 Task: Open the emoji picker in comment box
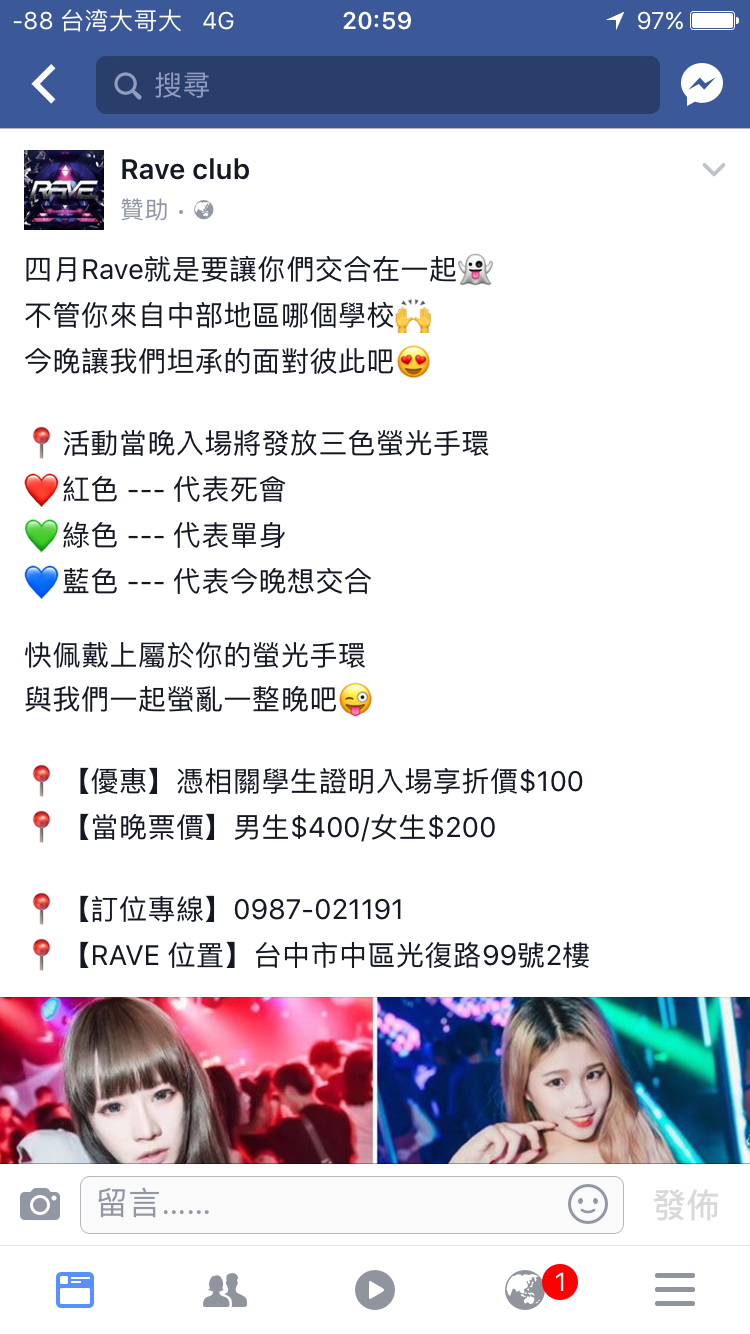(588, 1205)
